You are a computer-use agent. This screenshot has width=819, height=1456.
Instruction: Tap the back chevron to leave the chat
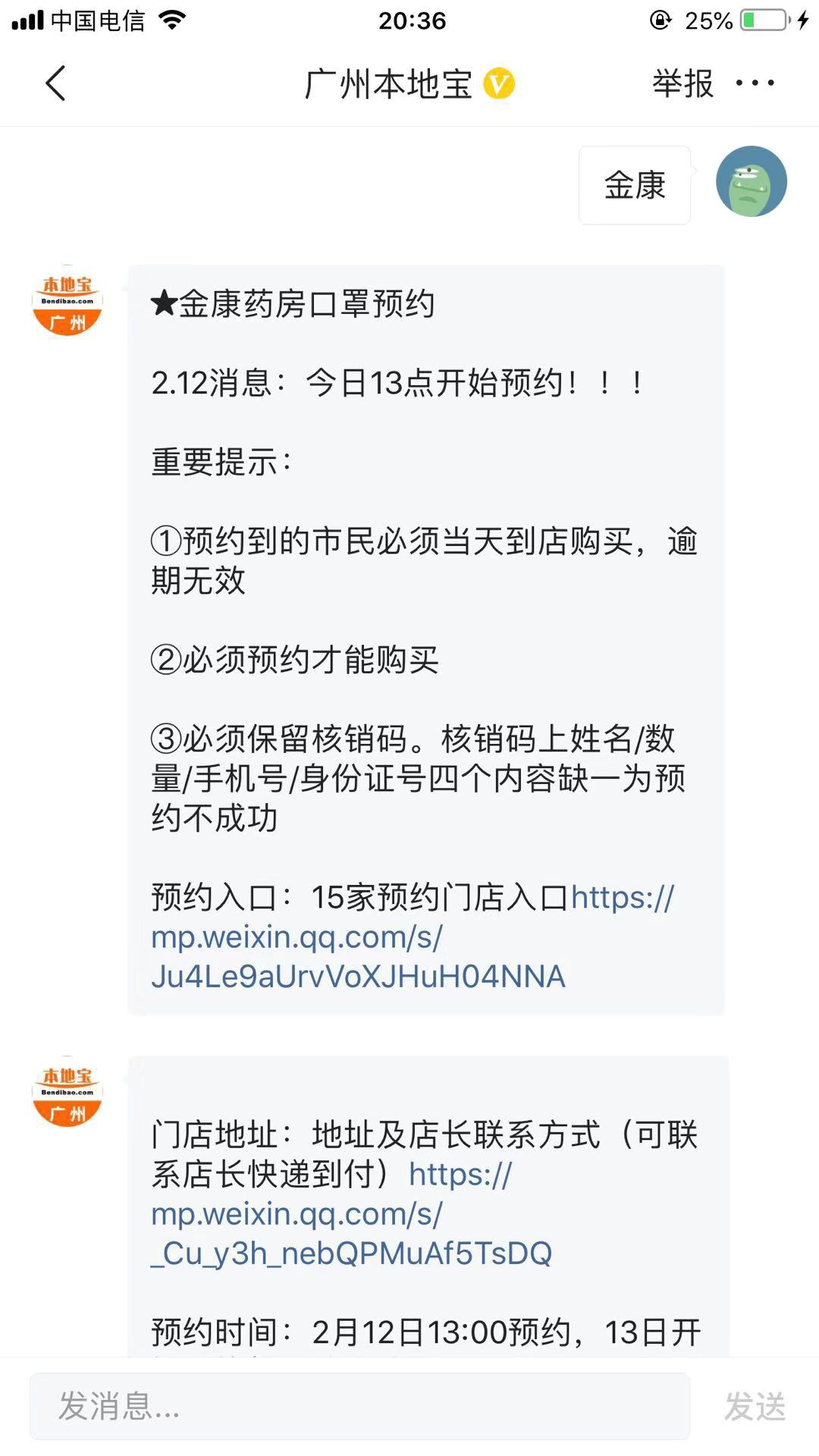pos(55,83)
